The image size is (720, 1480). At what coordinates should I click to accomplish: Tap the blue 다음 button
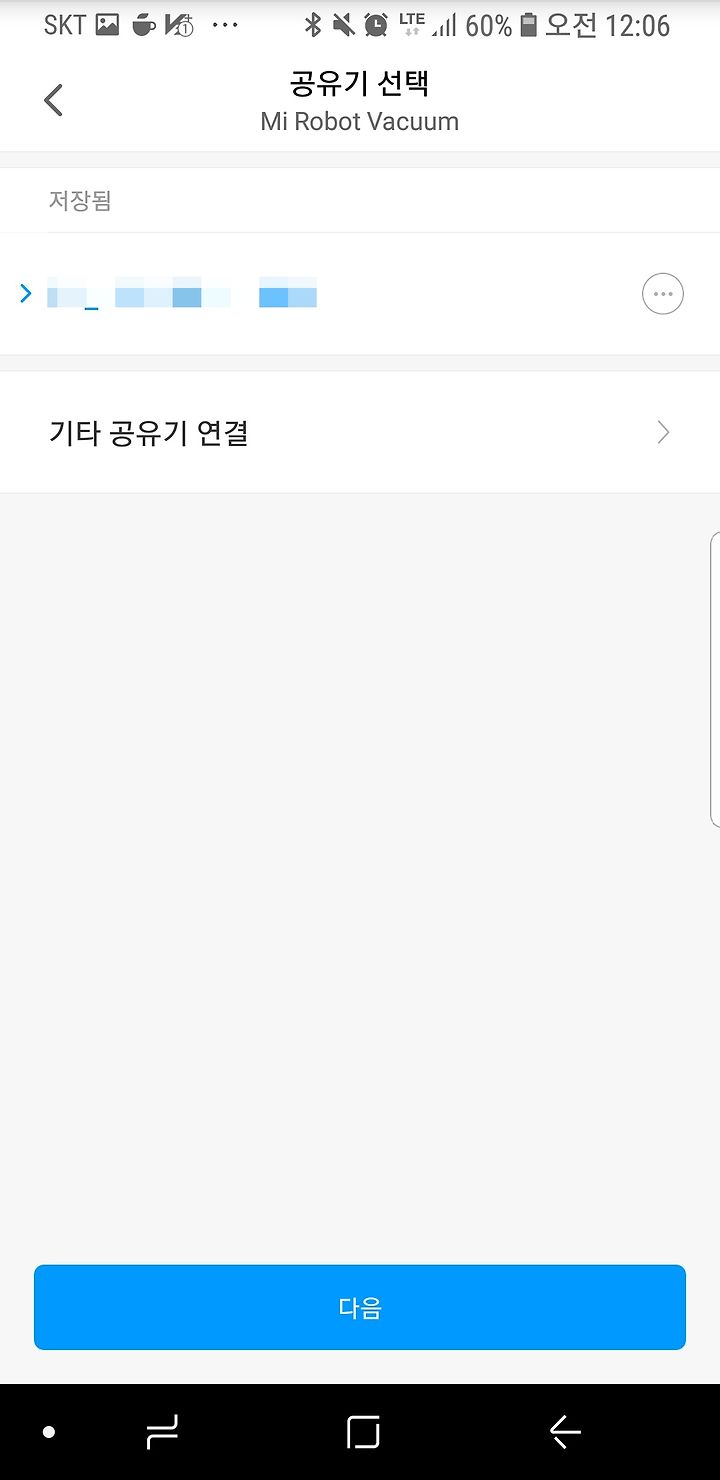360,1307
